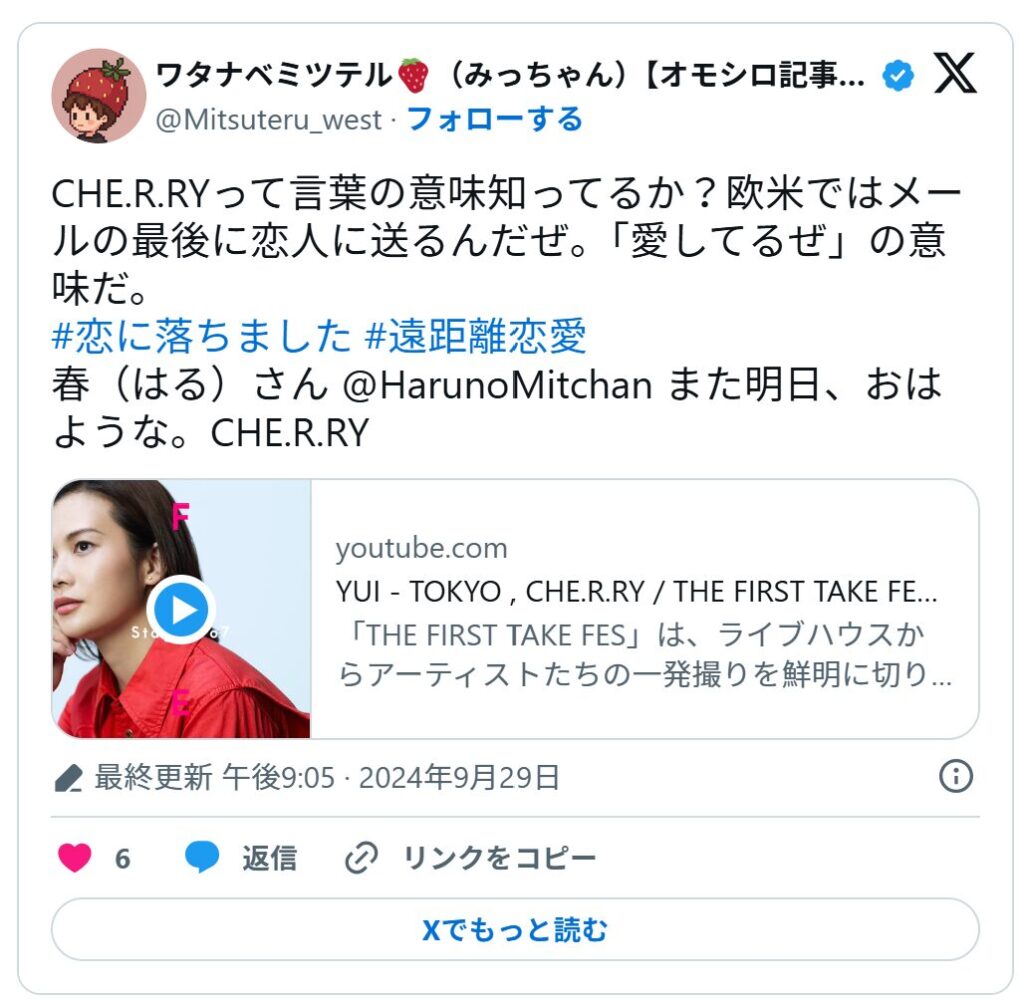Open the tweet info icon
The image size is (1024, 1004).
click(956, 776)
